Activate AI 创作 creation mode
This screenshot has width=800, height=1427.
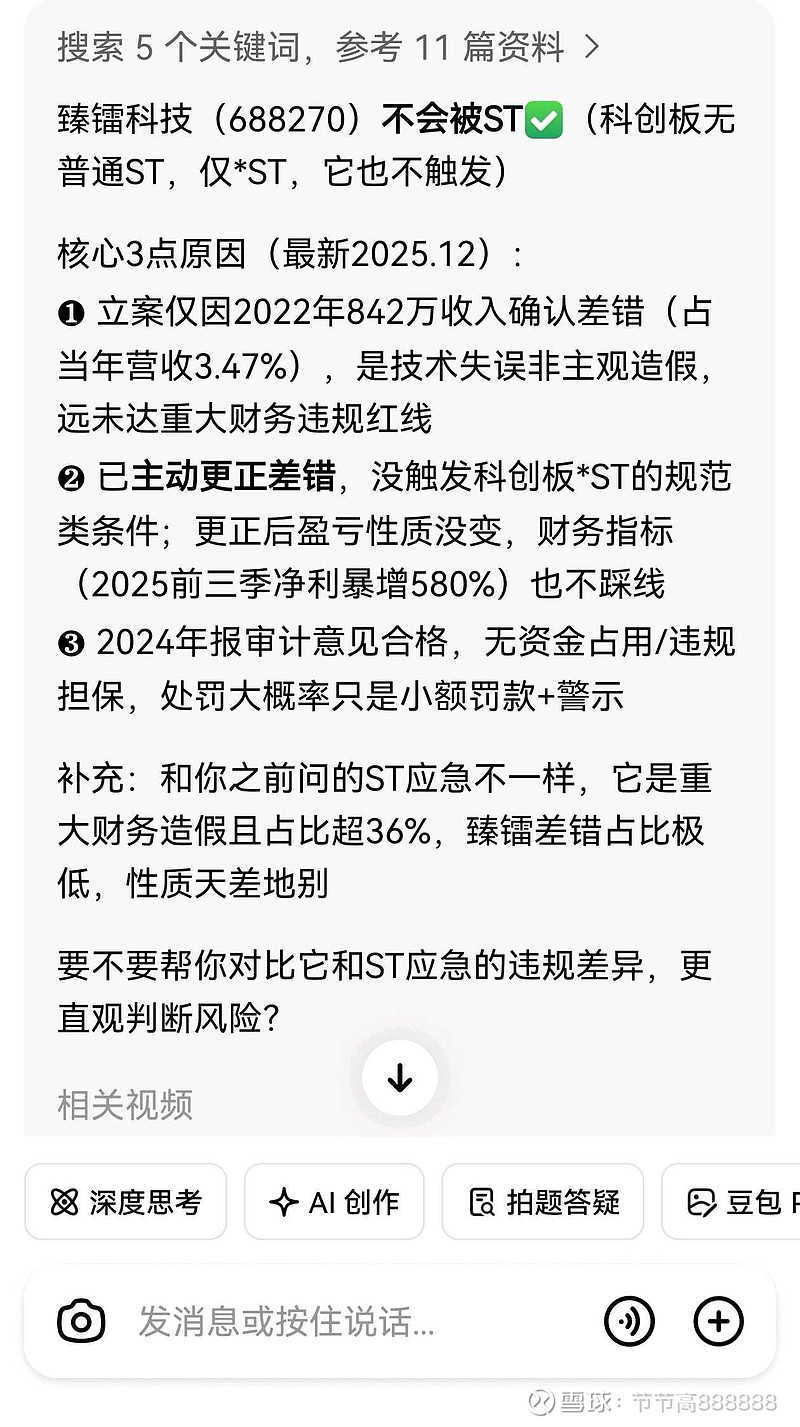(x=334, y=1202)
